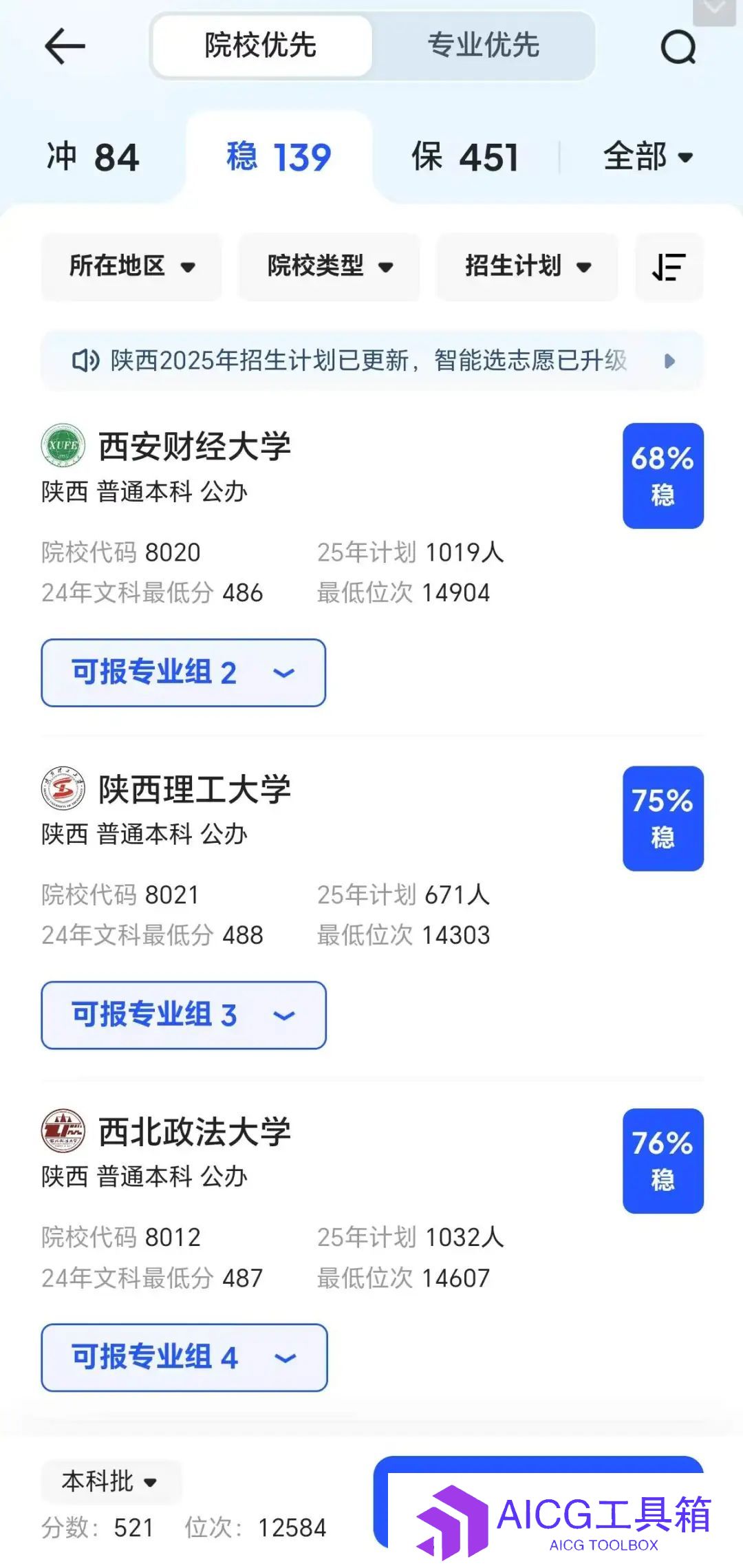The width and height of the screenshot is (743, 1568).
Task: Select the 保 451 tab
Action: (x=465, y=157)
